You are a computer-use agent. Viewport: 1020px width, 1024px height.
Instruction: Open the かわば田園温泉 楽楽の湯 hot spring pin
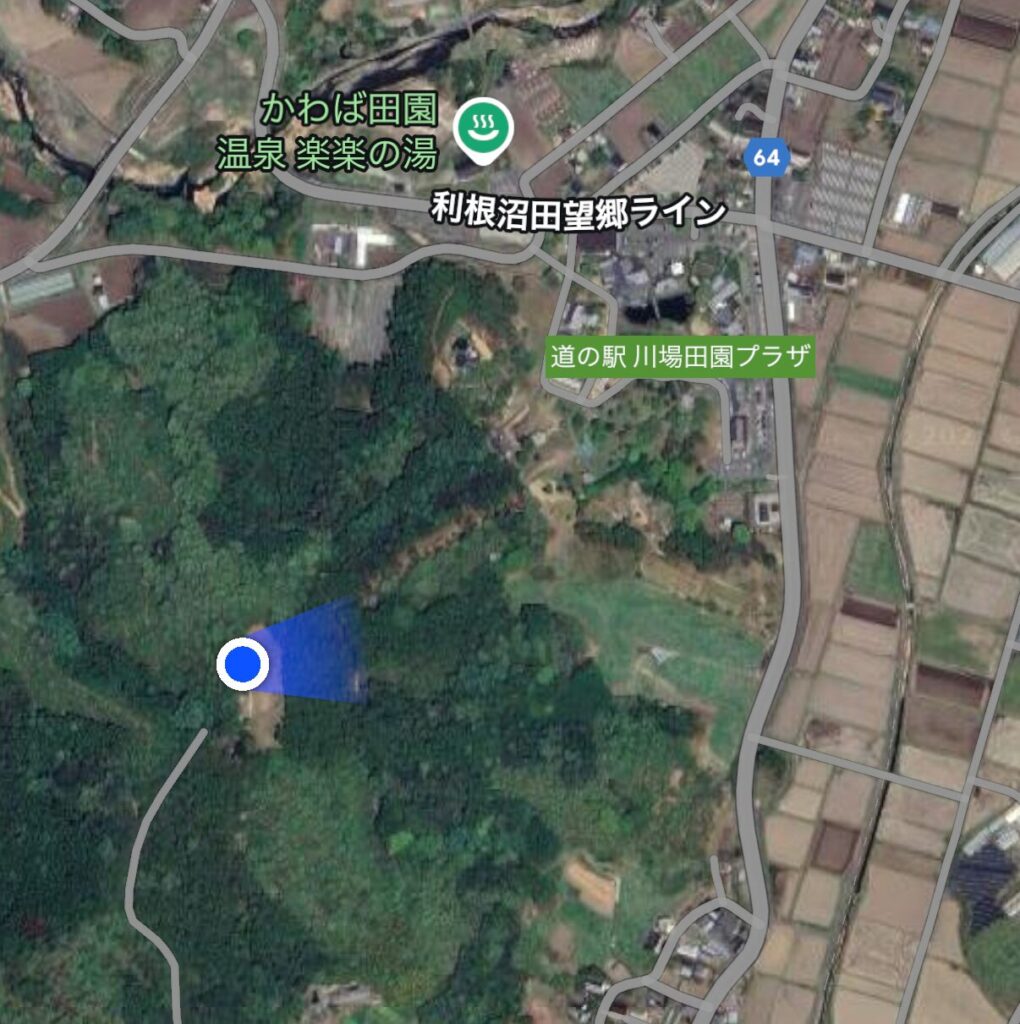point(484,129)
